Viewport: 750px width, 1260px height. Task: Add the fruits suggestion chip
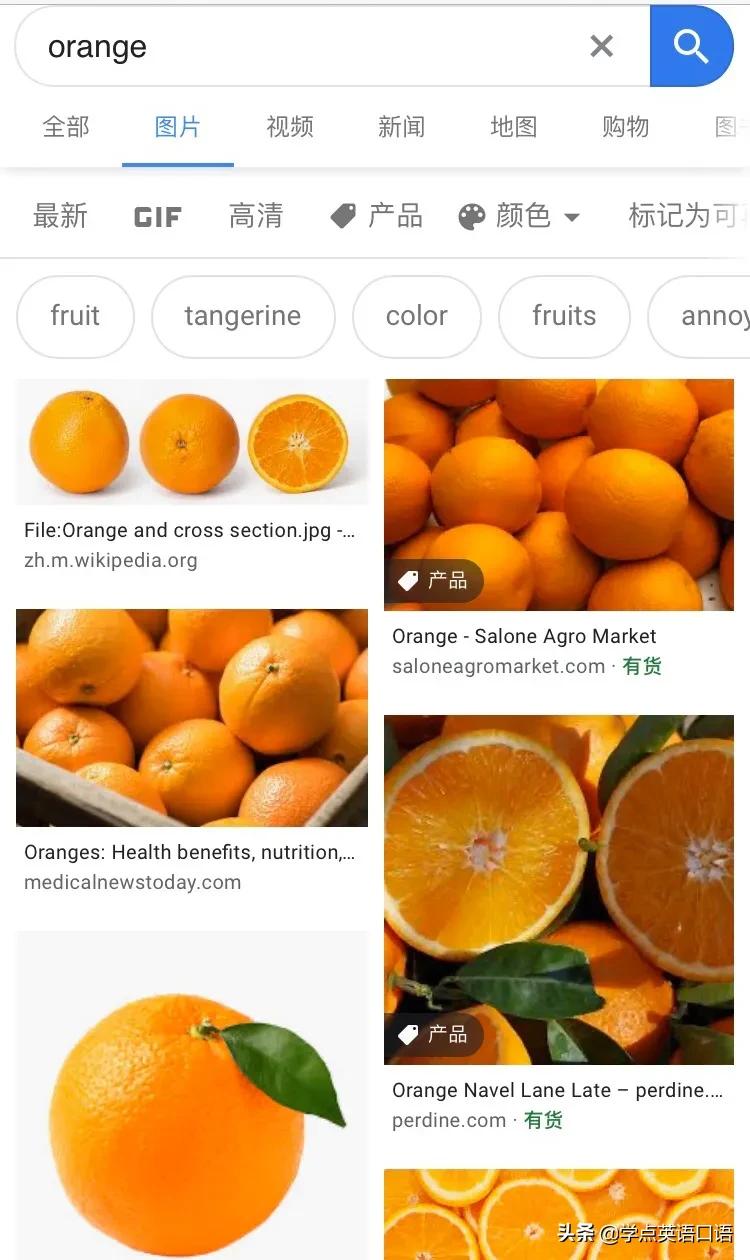pos(564,316)
